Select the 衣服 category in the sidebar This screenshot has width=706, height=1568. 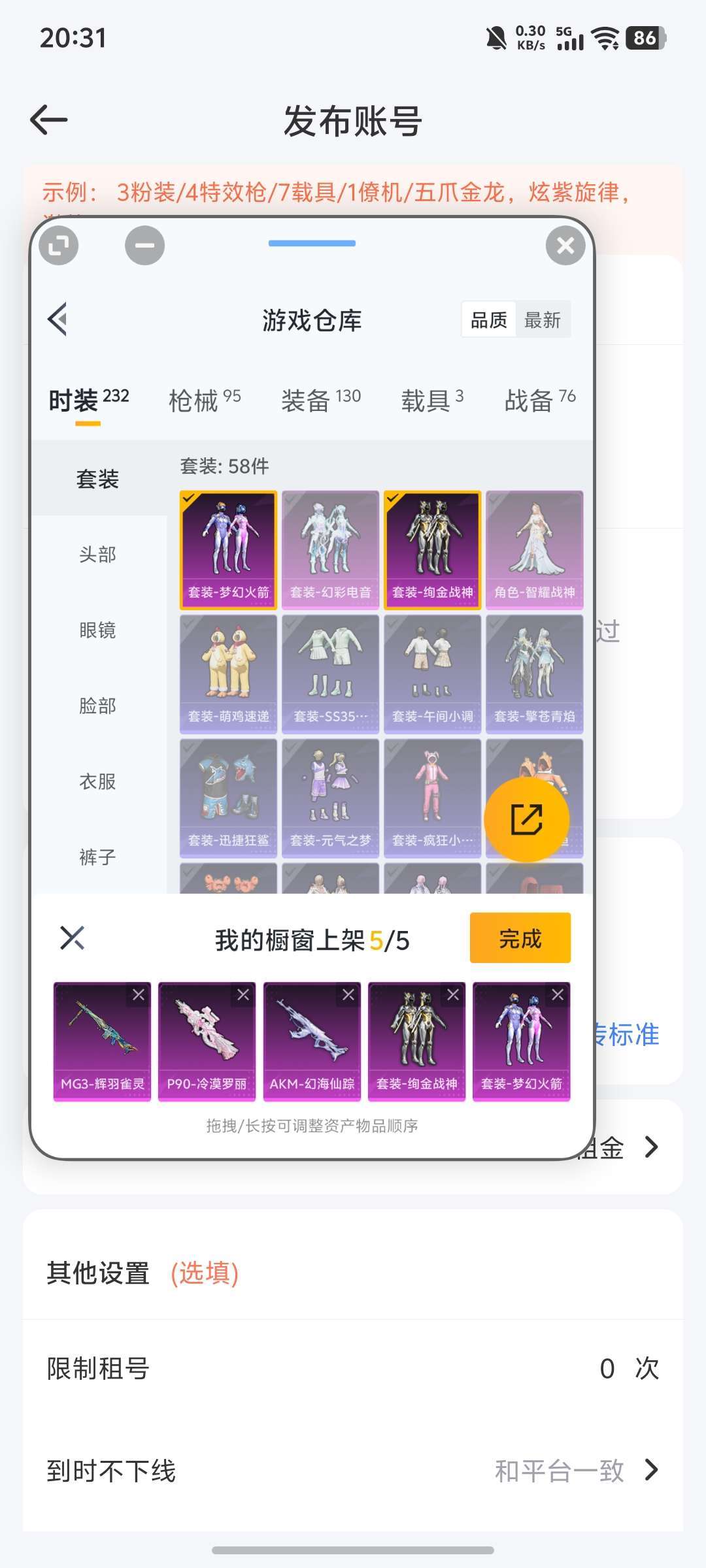tap(98, 781)
